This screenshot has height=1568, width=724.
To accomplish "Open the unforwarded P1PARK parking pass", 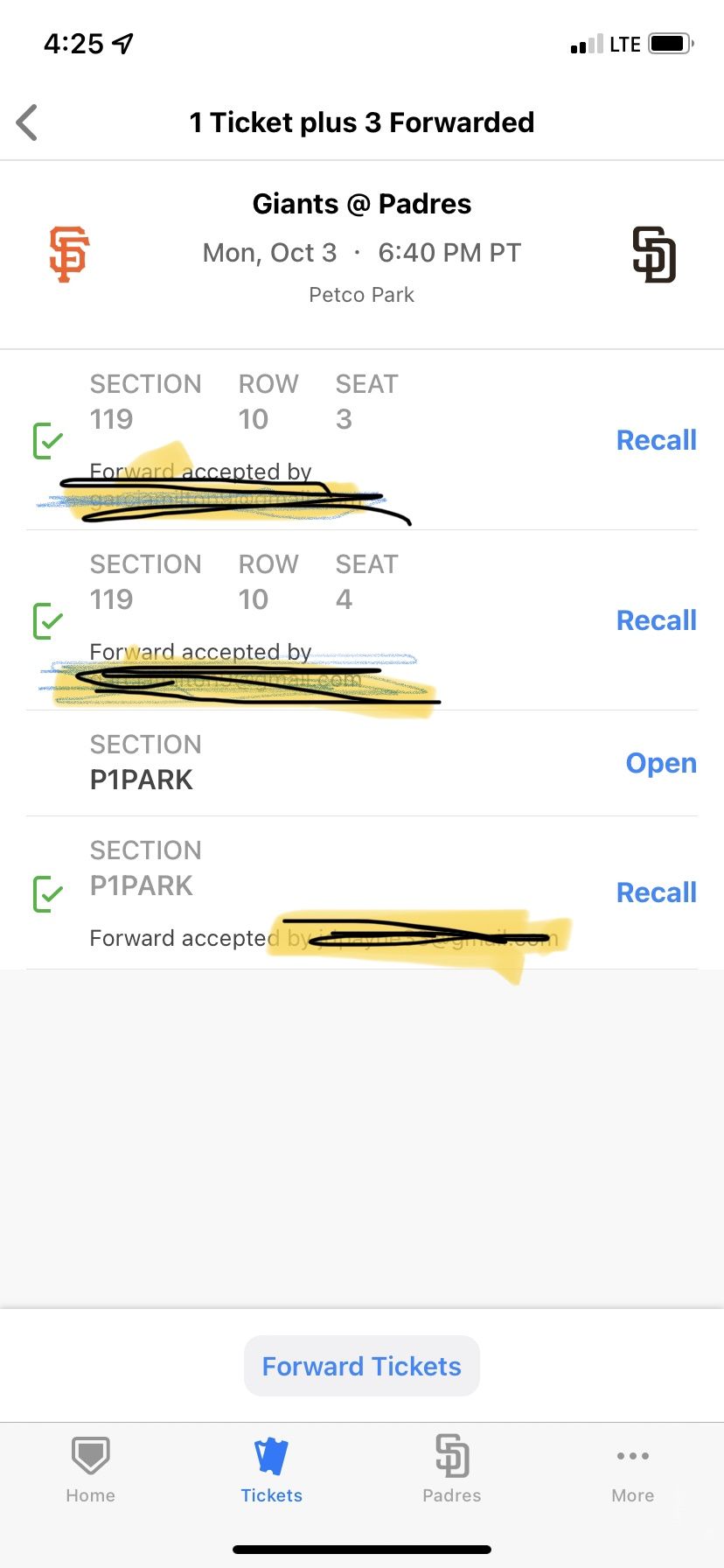I will click(660, 763).
